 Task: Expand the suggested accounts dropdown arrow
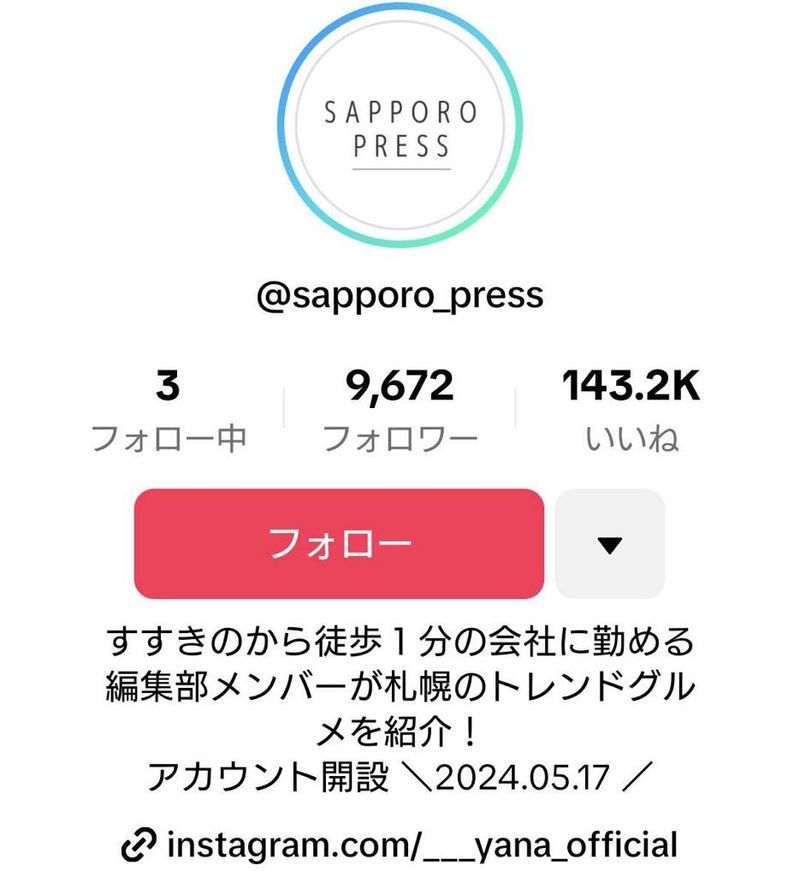click(x=609, y=544)
